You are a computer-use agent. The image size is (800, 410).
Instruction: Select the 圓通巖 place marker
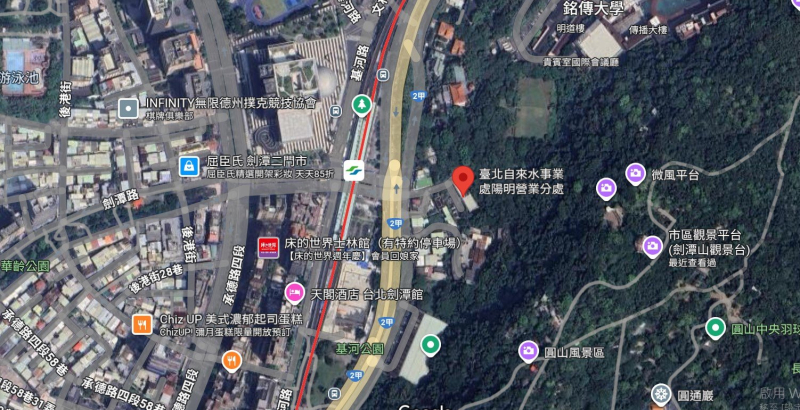(x=659, y=393)
